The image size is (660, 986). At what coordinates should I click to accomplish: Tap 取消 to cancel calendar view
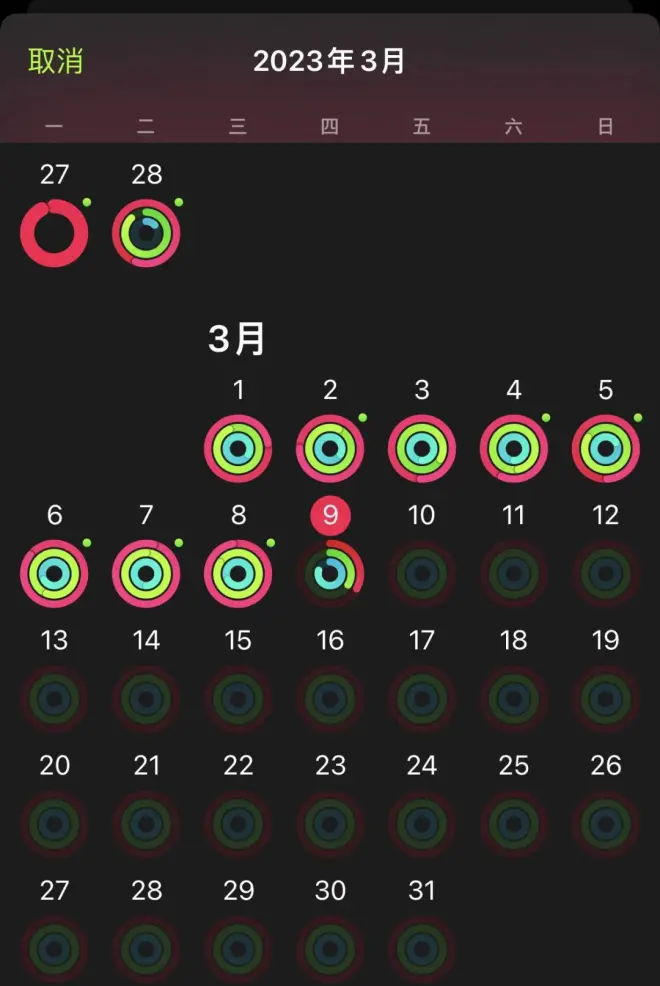[x=55, y=61]
